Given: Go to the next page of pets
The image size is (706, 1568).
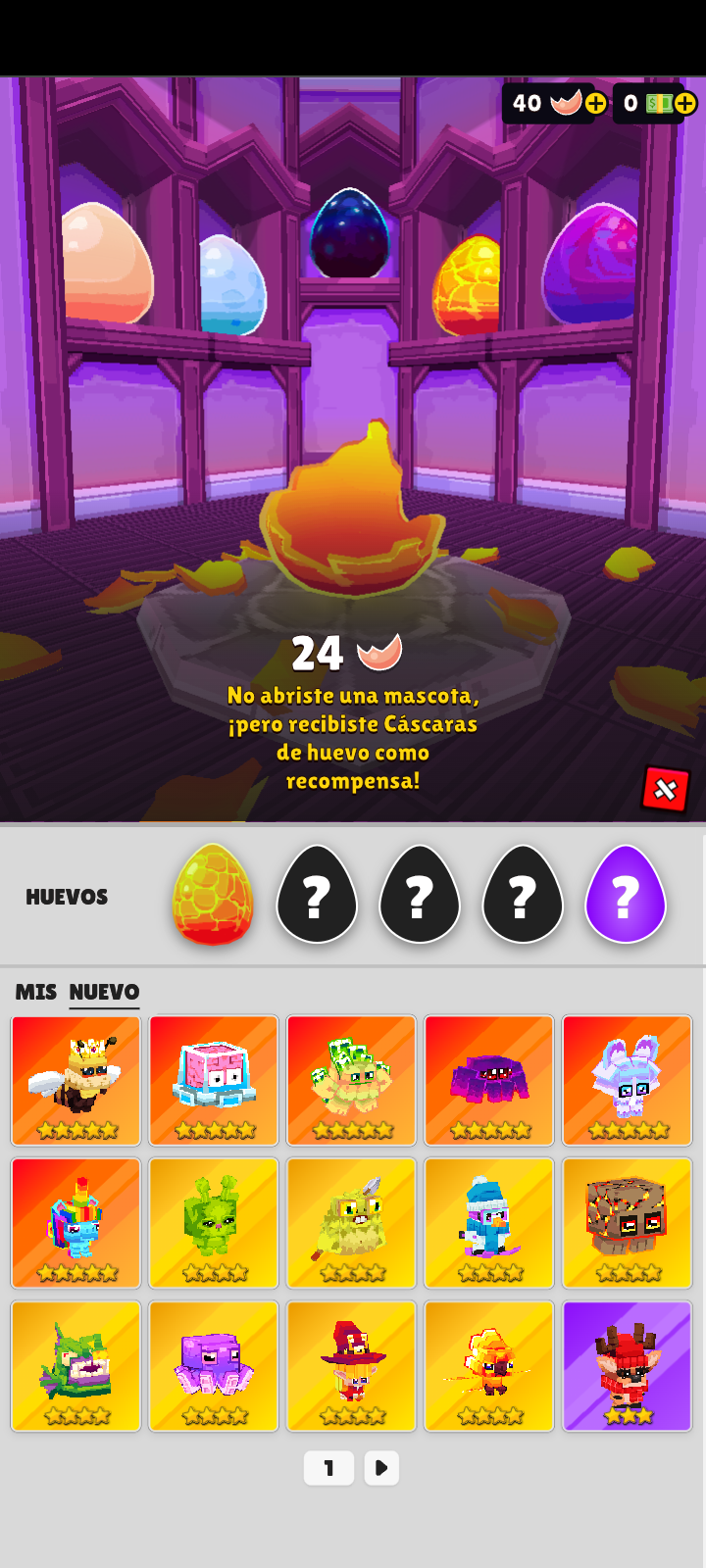Looking at the screenshot, I should click(x=381, y=1468).
